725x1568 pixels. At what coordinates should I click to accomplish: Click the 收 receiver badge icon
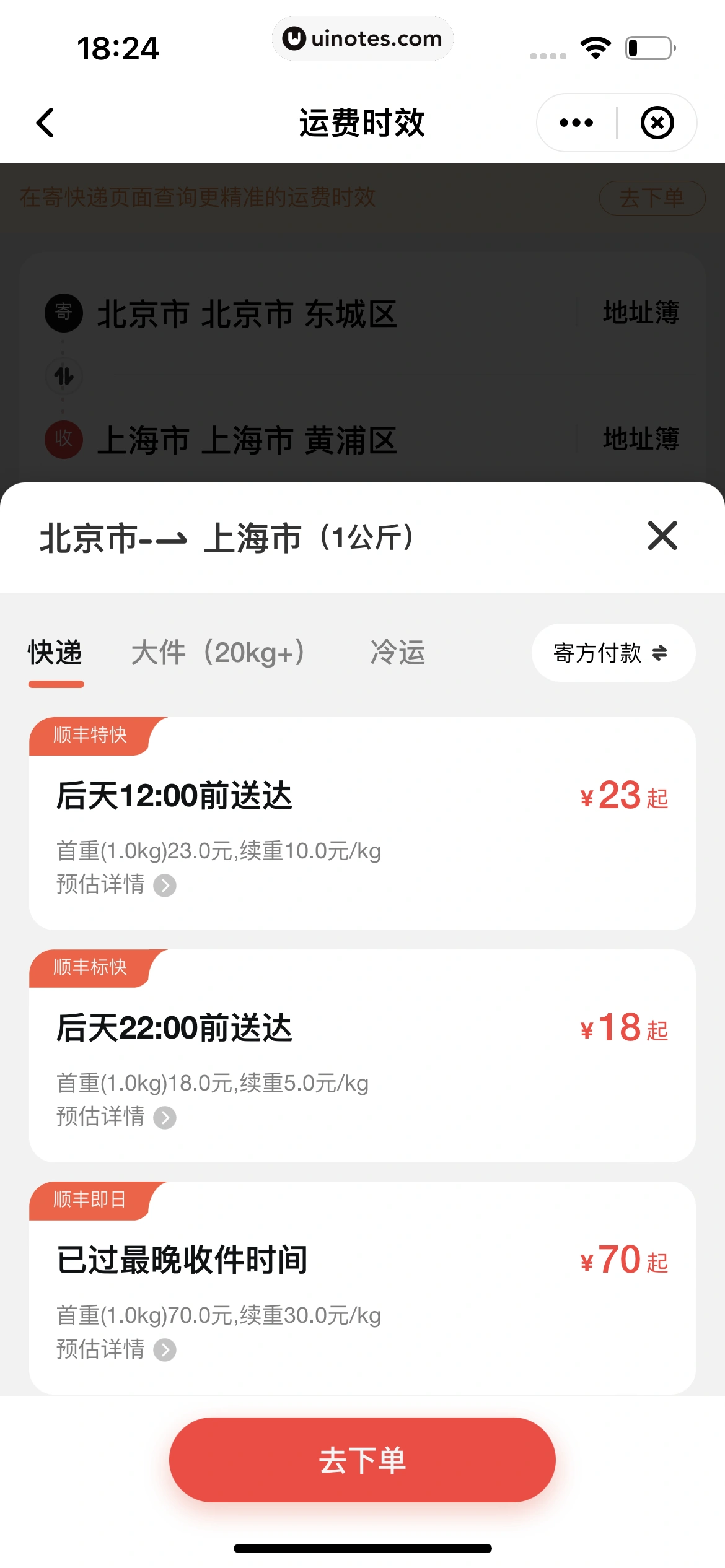64,440
